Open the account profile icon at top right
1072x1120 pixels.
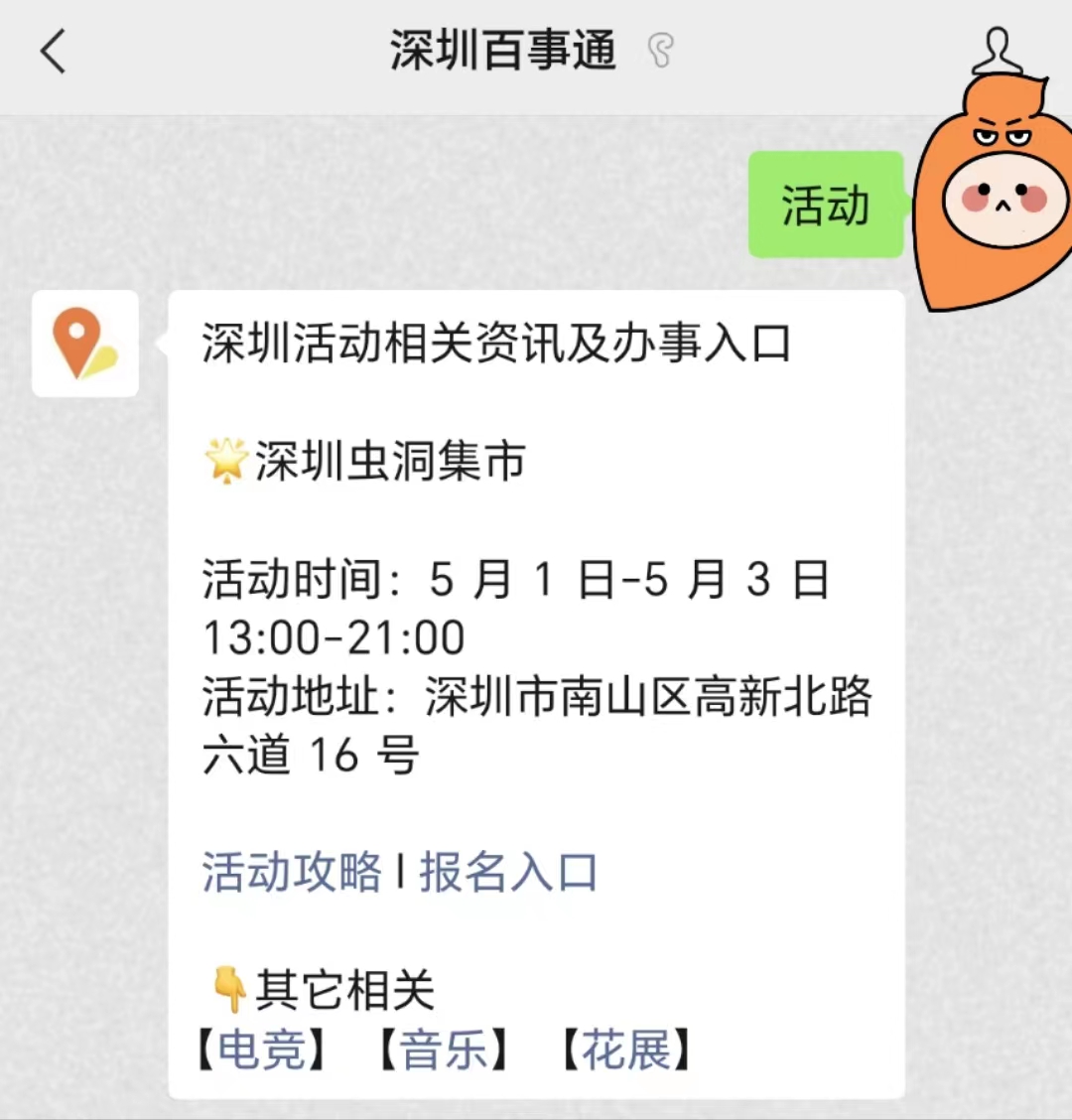point(997,50)
